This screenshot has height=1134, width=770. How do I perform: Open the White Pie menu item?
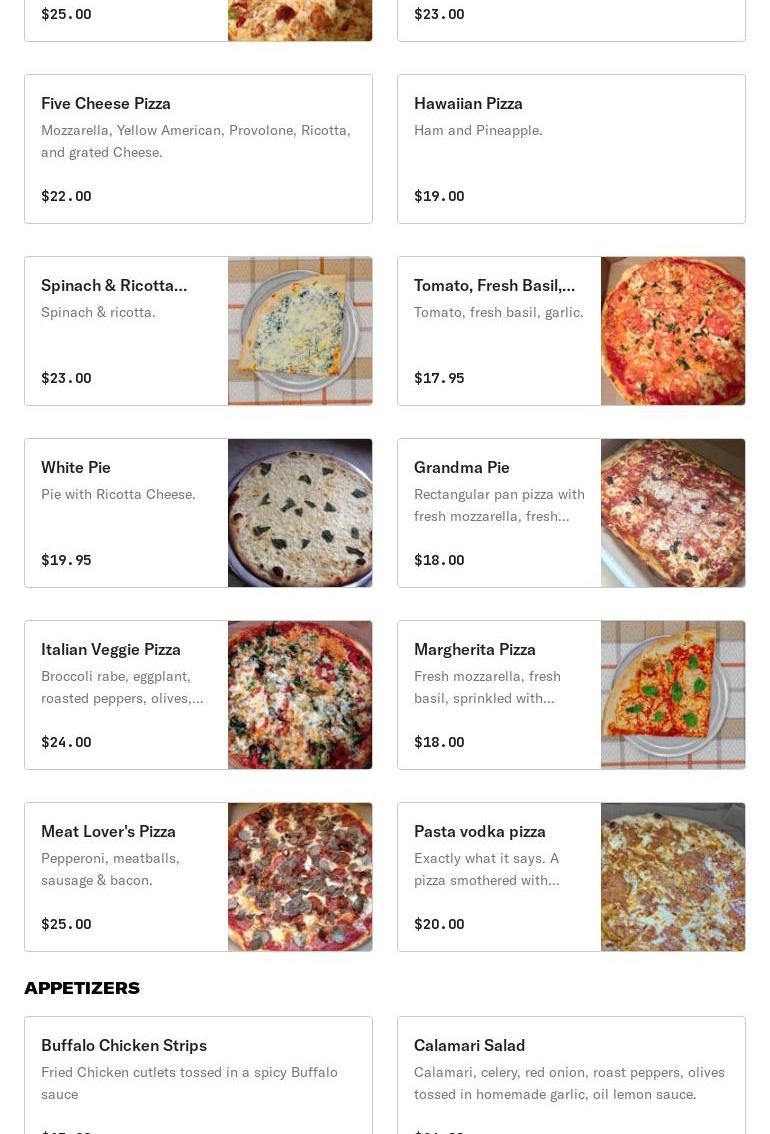[198, 513]
